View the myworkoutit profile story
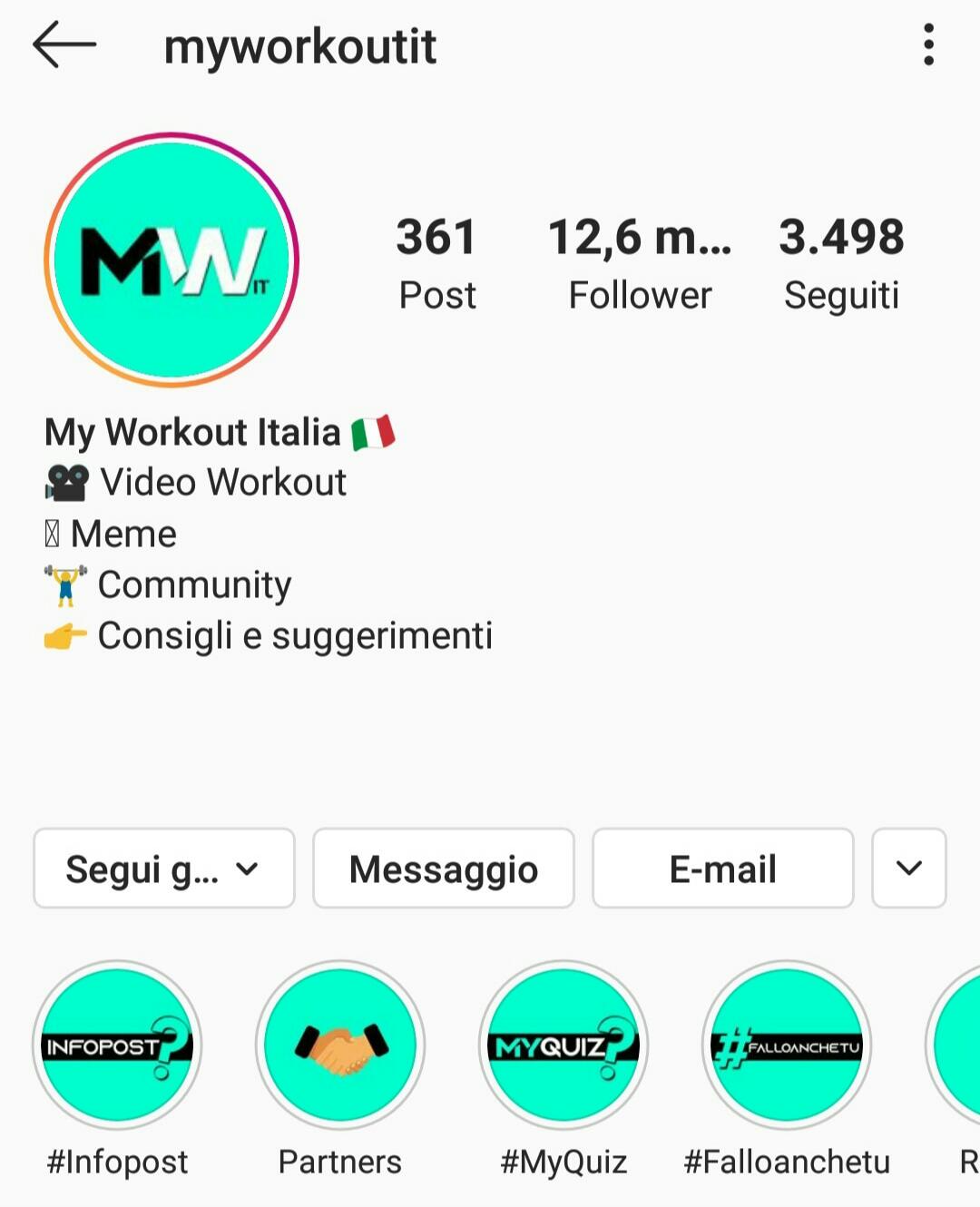 point(171,260)
